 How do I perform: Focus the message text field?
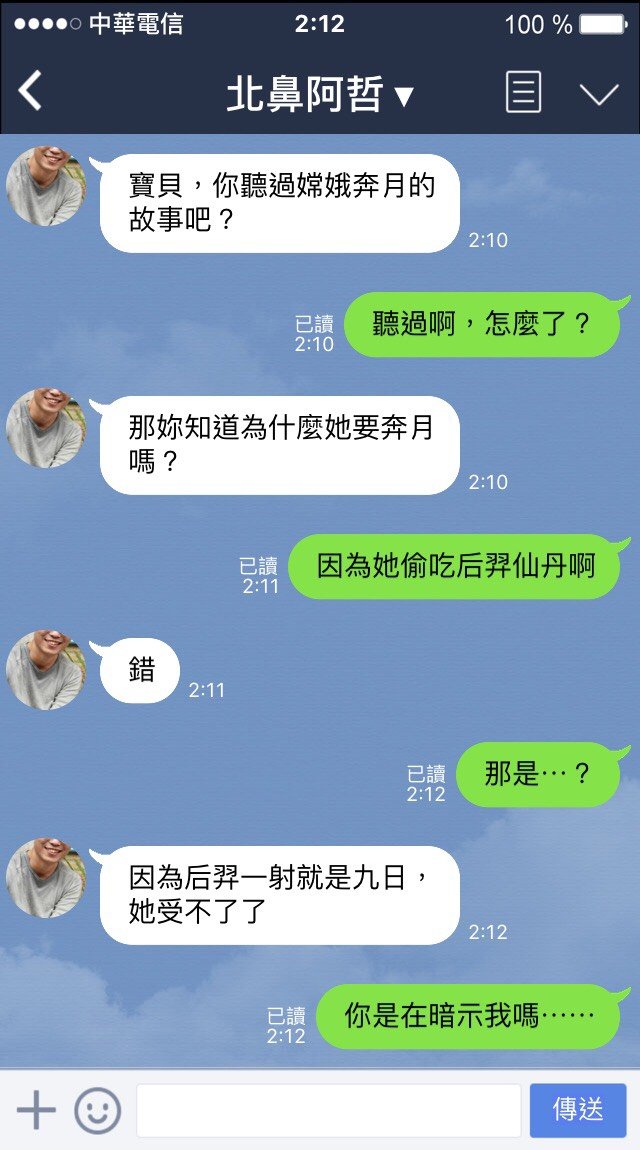(328, 1110)
